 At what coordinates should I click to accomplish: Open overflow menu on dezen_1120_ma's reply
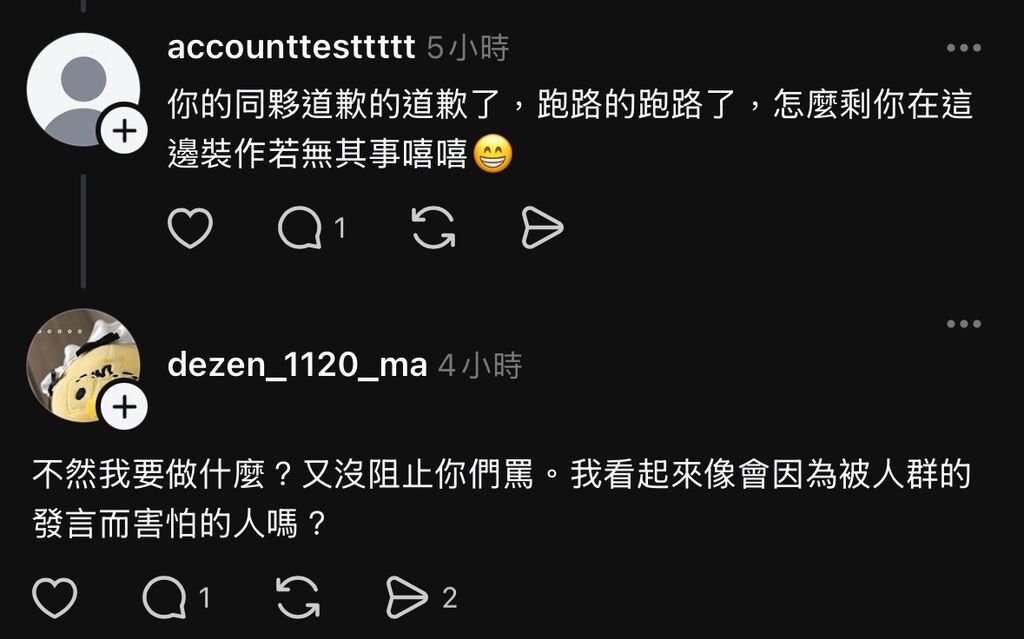(x=963, y=324)
